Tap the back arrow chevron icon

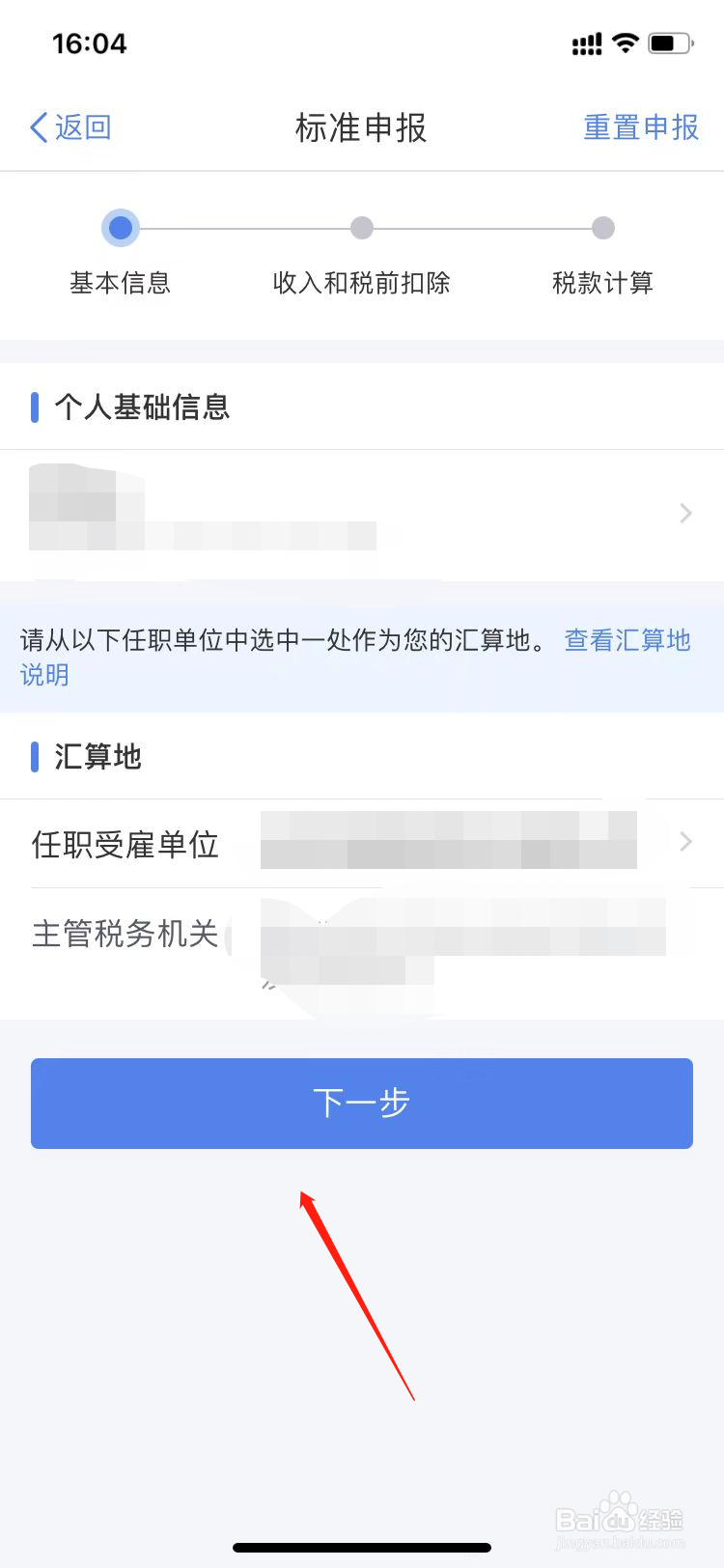38,127
